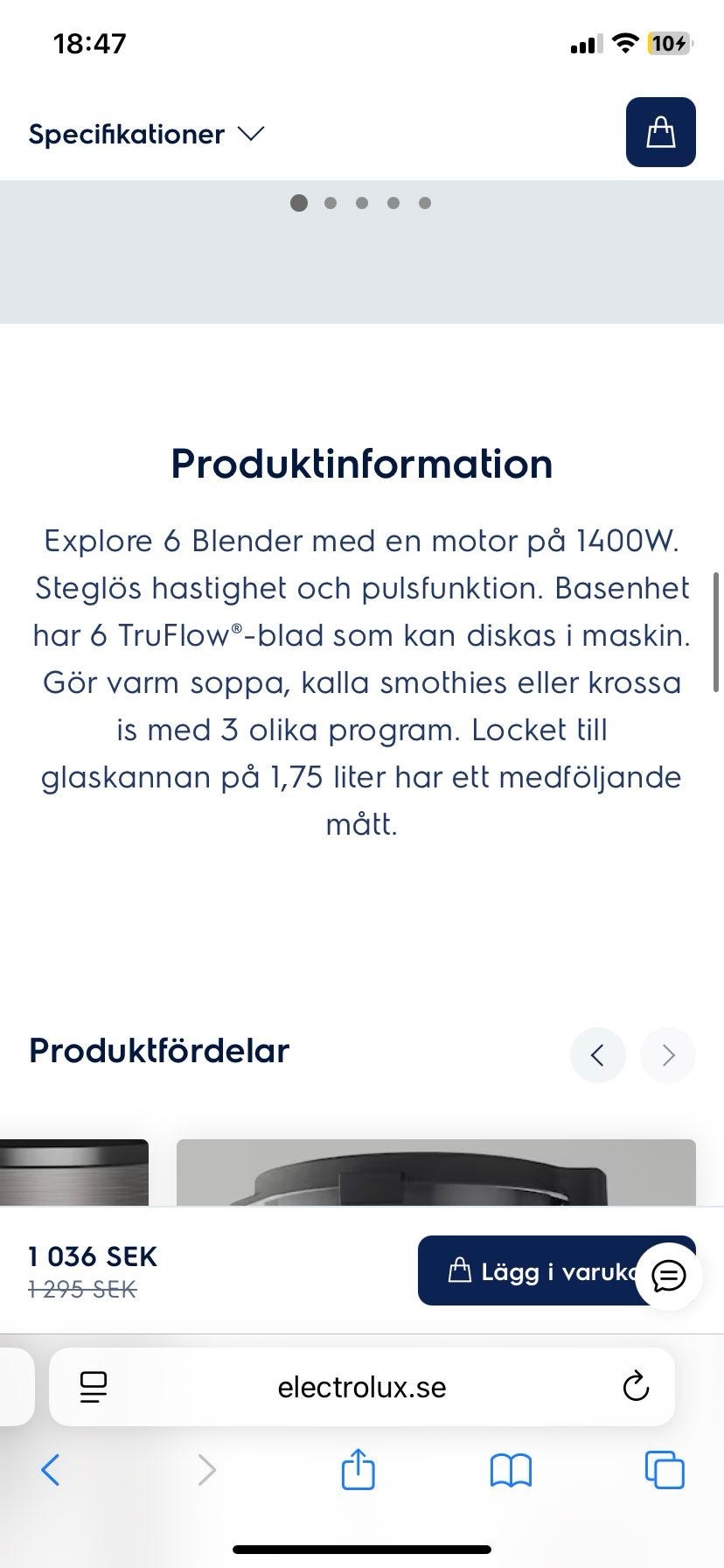Select the first carousel dot
The width and height of the screenshot is (724, 1568).
tap(299, 202)
